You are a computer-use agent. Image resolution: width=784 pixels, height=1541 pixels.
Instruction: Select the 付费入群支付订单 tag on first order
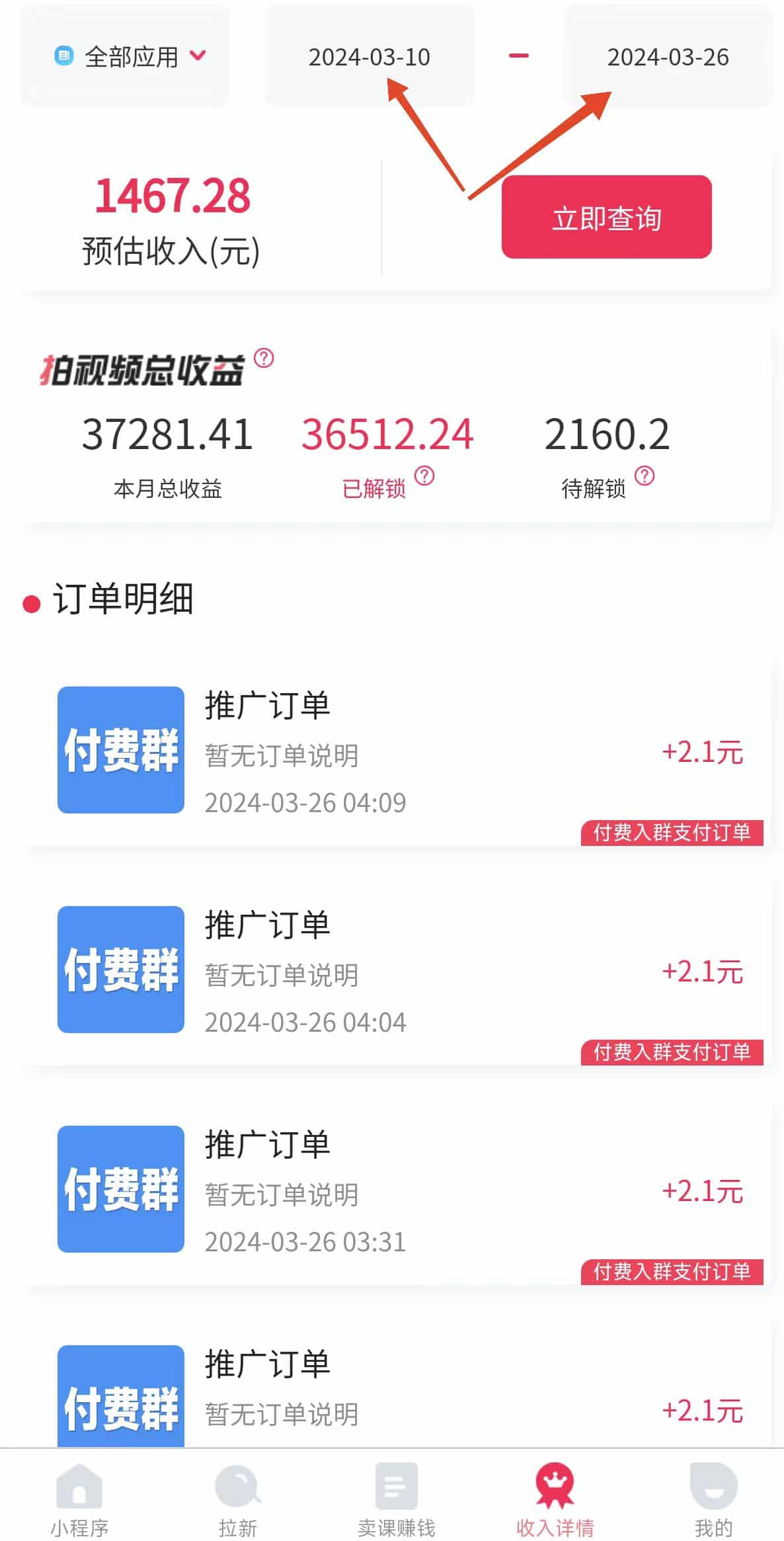coord(672,833)
